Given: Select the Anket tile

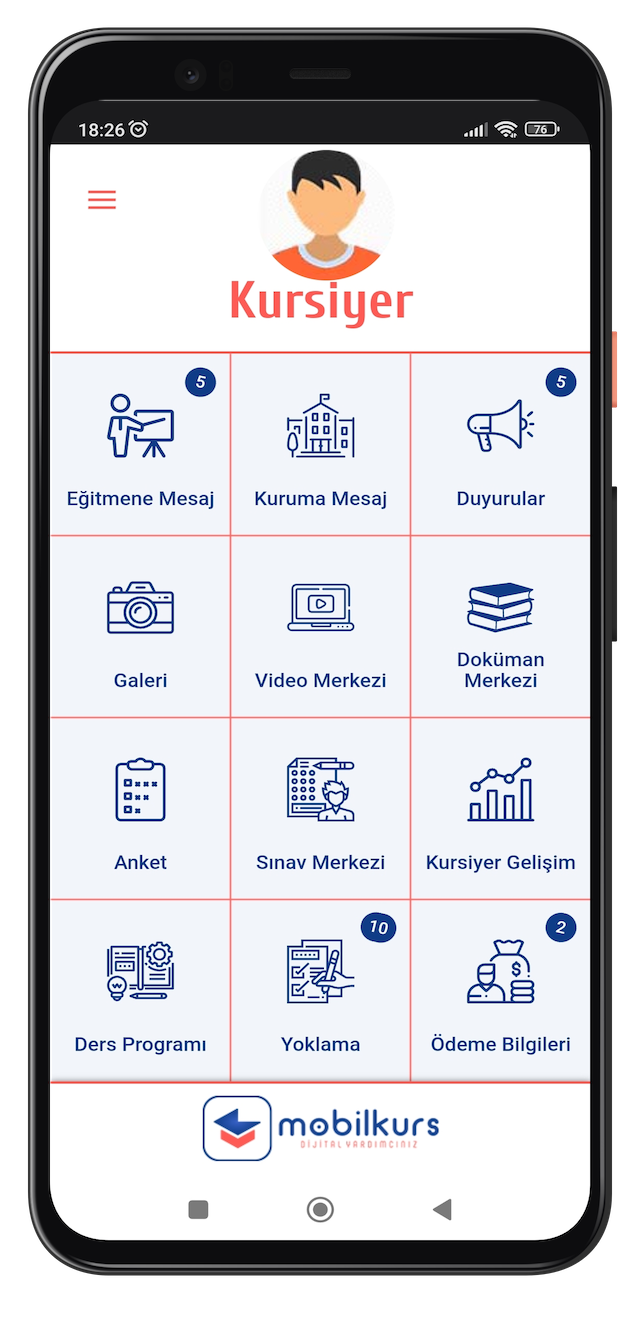Looking at the screenshot, I should click(x=140, y=809).
